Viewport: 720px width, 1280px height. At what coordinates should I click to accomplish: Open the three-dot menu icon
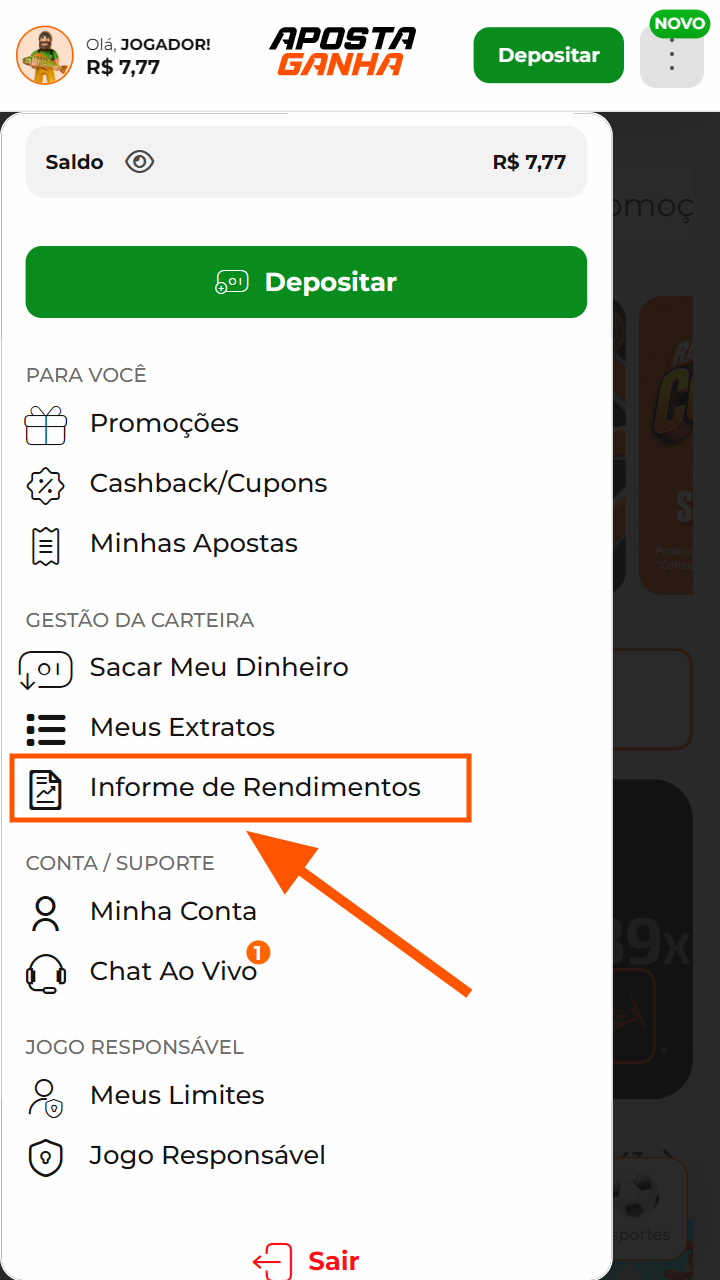(x=671, y=56)
